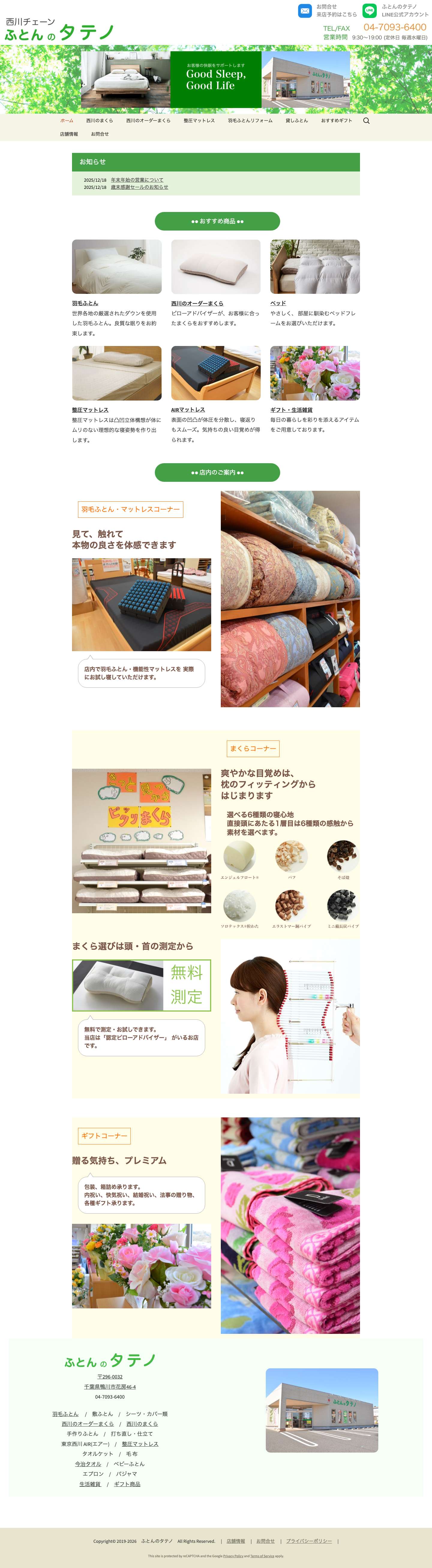
Task: Open 羽毛ふとんリフォーム page
Action: [x=250, y=121]
